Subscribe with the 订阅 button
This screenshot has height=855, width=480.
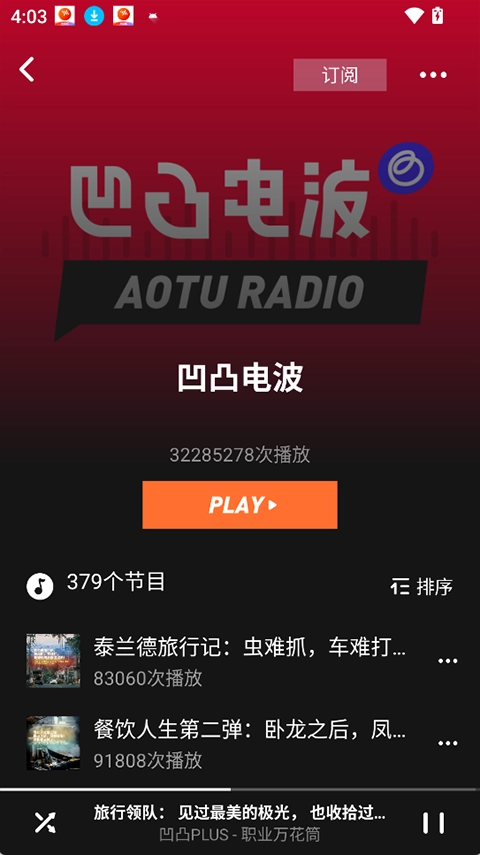click(340, 75)
